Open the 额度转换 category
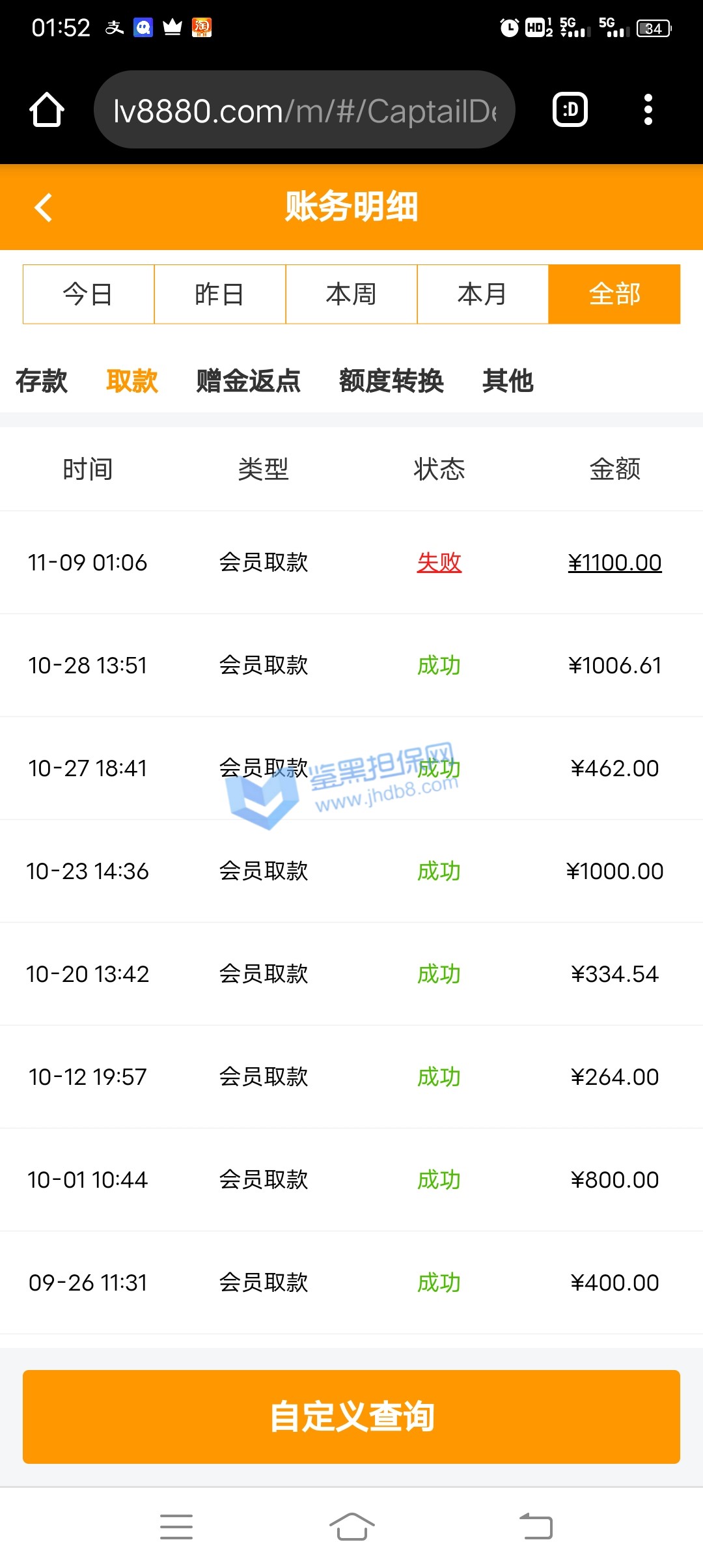The height and width of the screenshot is (1568, 703). click(x=391, y=381)
